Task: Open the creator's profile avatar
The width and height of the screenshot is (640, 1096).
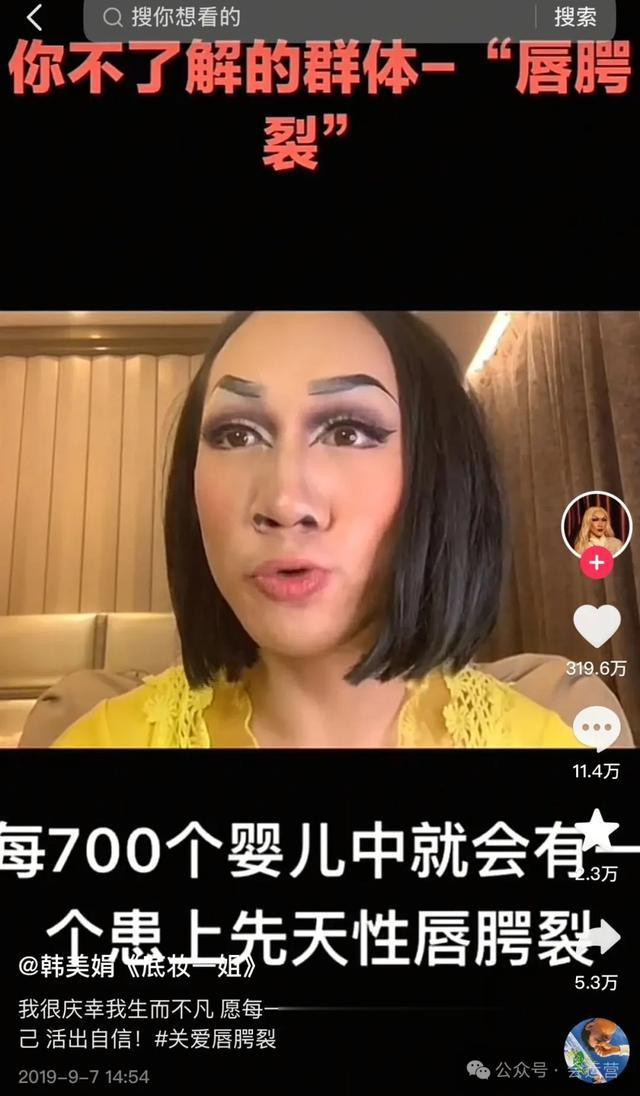Action: click(x=596, y=524)
